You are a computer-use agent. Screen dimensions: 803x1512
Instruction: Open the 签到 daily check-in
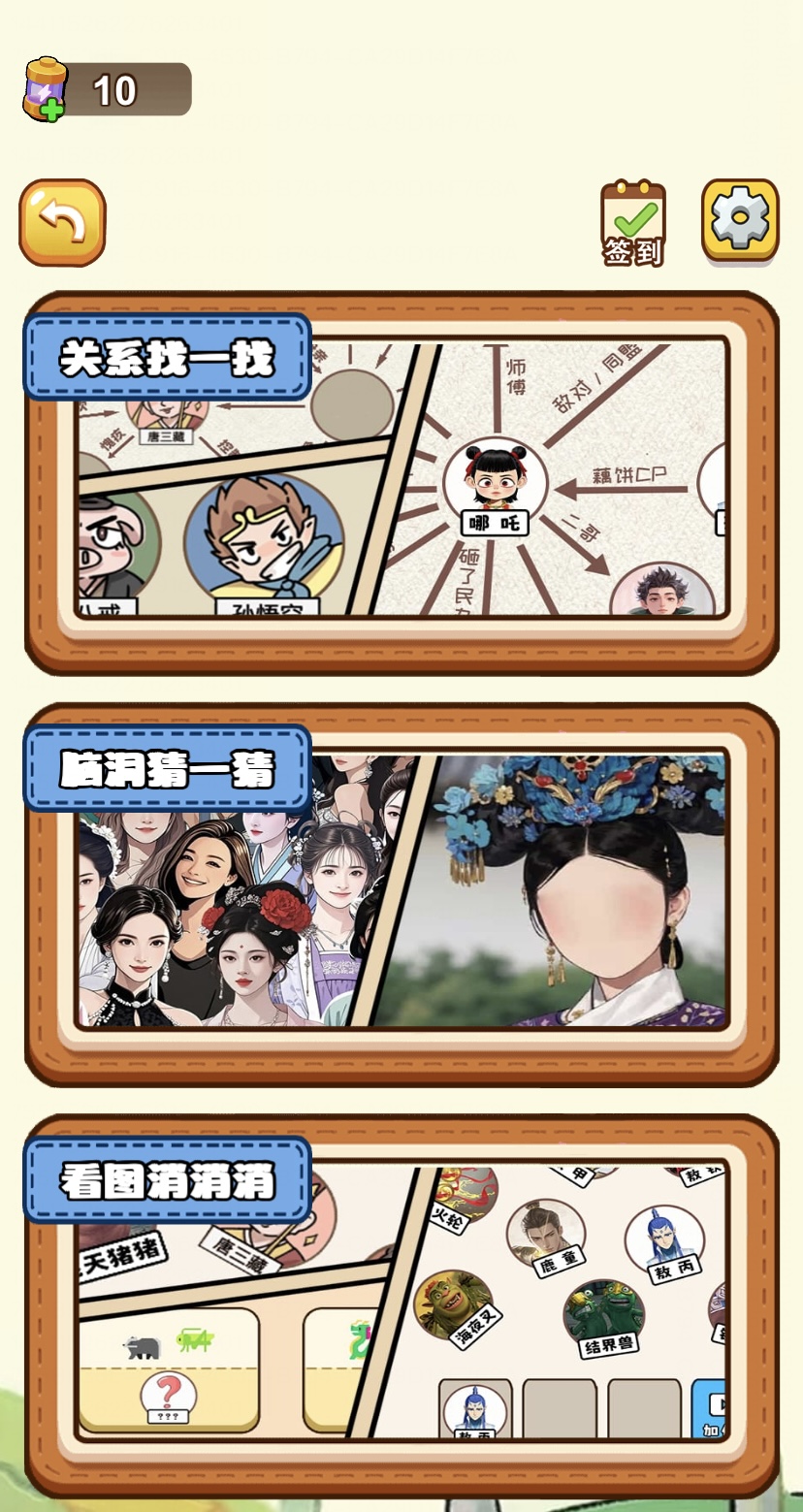(x=632, y=224)
